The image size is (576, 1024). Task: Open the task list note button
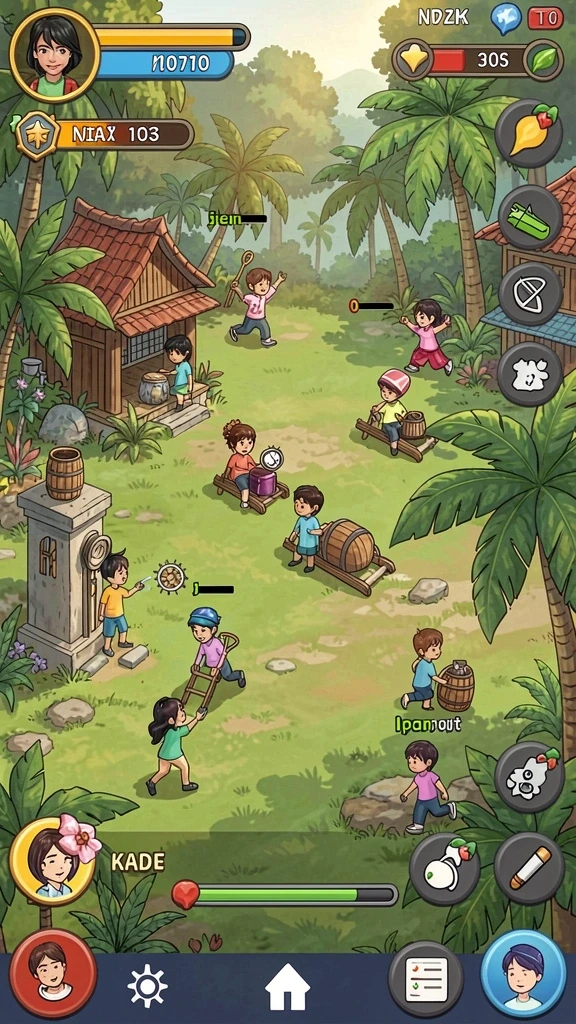426,978
